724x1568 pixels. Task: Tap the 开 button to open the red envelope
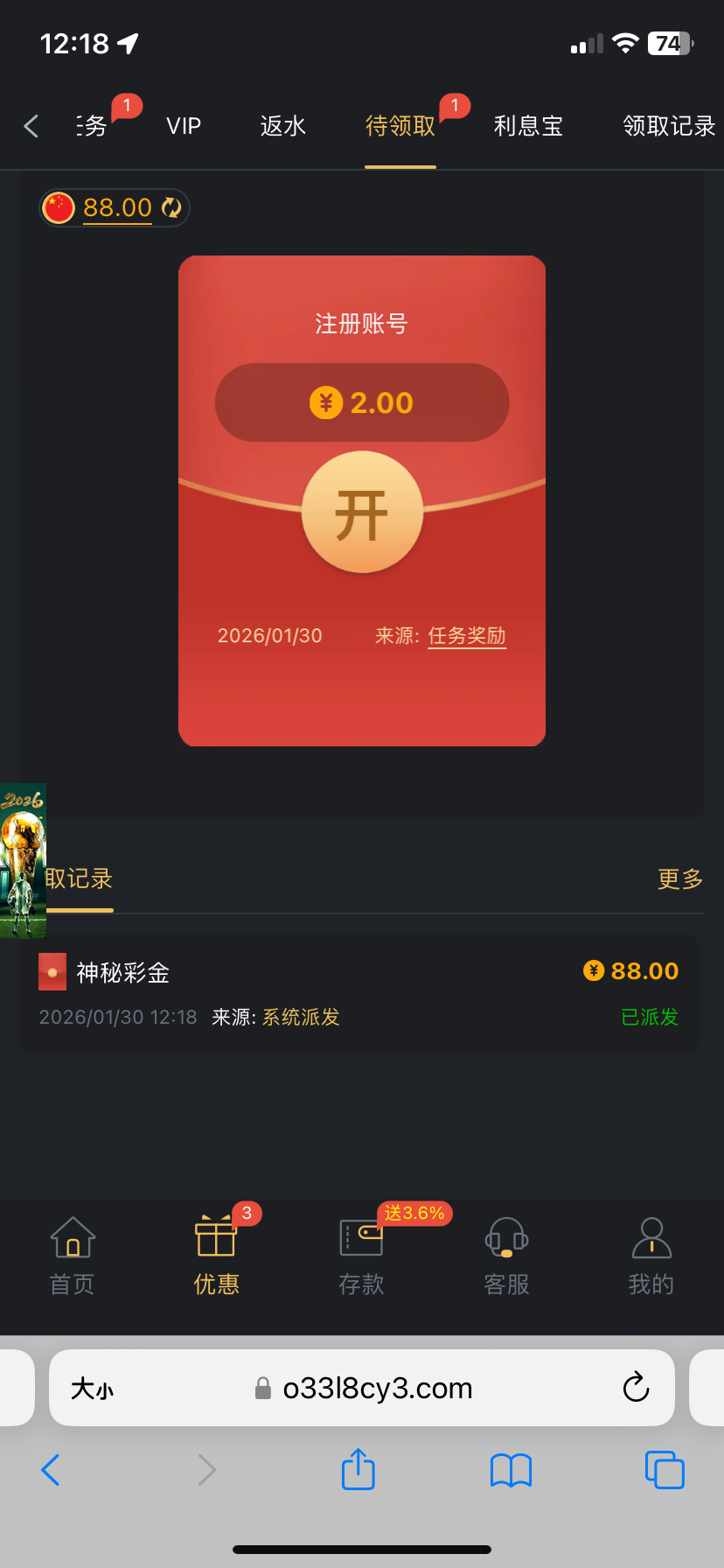(x=362, y=513)
